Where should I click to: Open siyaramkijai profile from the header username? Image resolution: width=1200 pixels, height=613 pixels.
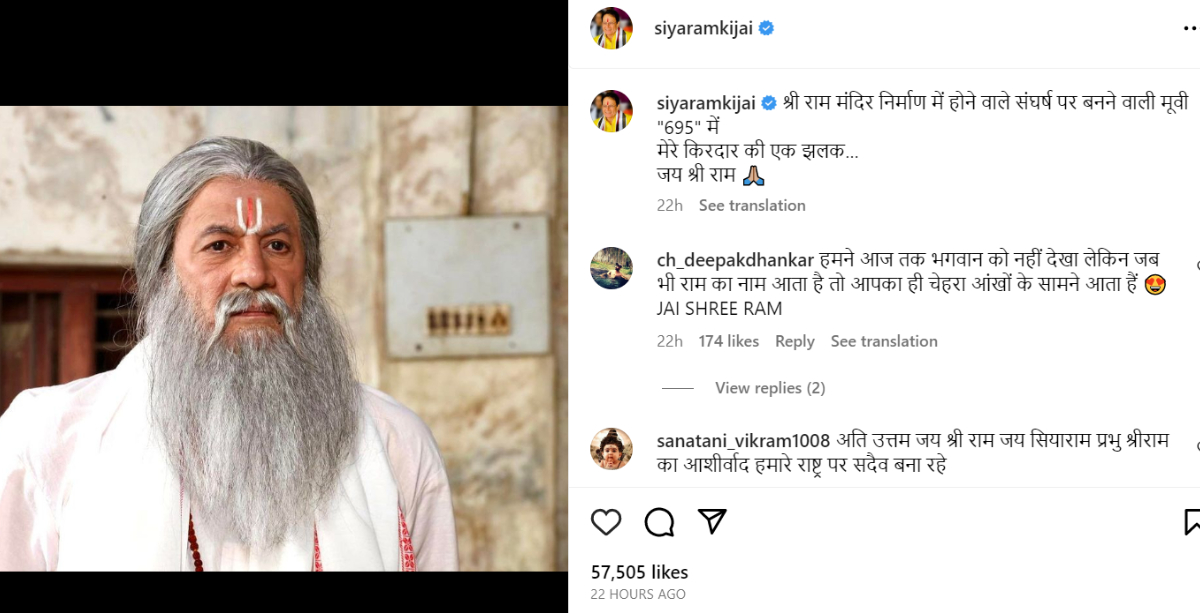point(704,29)
